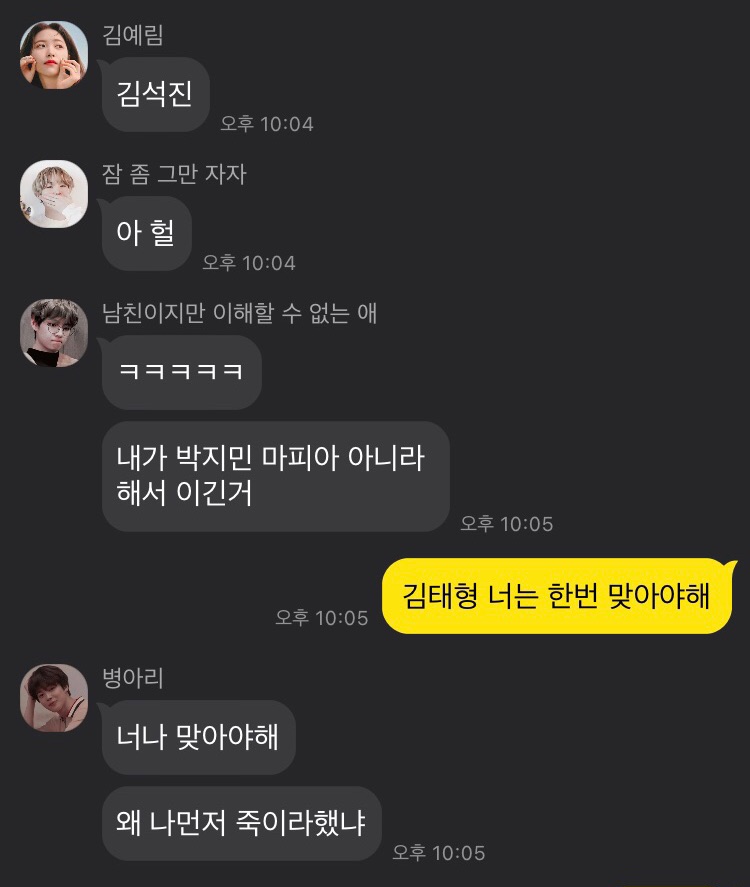Image resolution: width=750 pixels, height=887 pixels.
Task: Open 병아리's profile photo
Action: (54, 698)
